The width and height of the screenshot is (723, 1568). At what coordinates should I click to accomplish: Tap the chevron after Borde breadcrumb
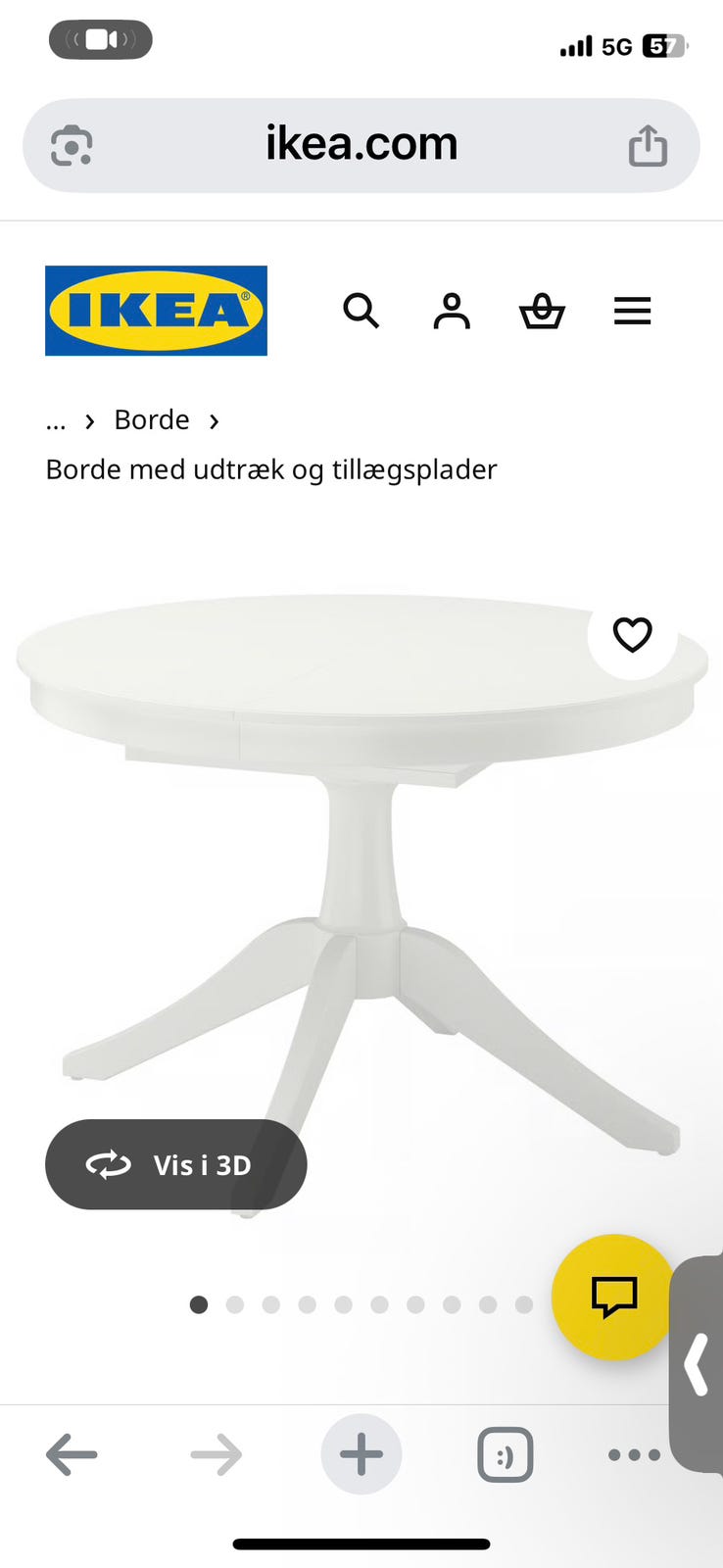214,419
